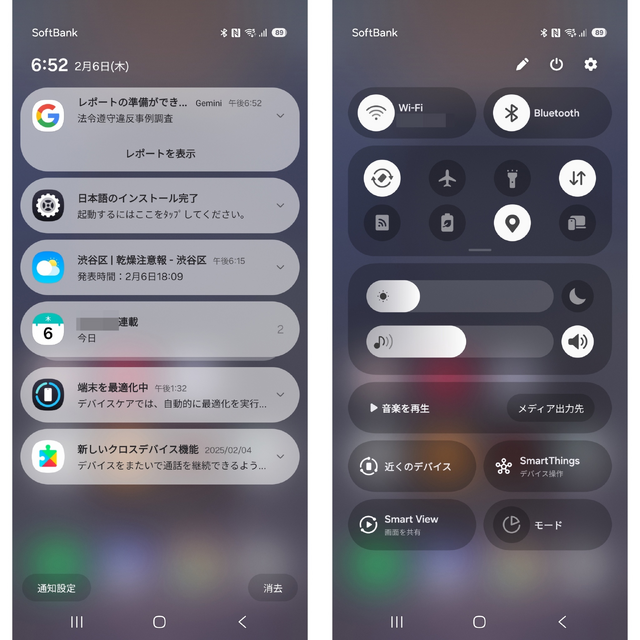The height and width of the screenshot is (640, 640).
Task: Expand the Gemini report notification
Action: click(280, 115)
